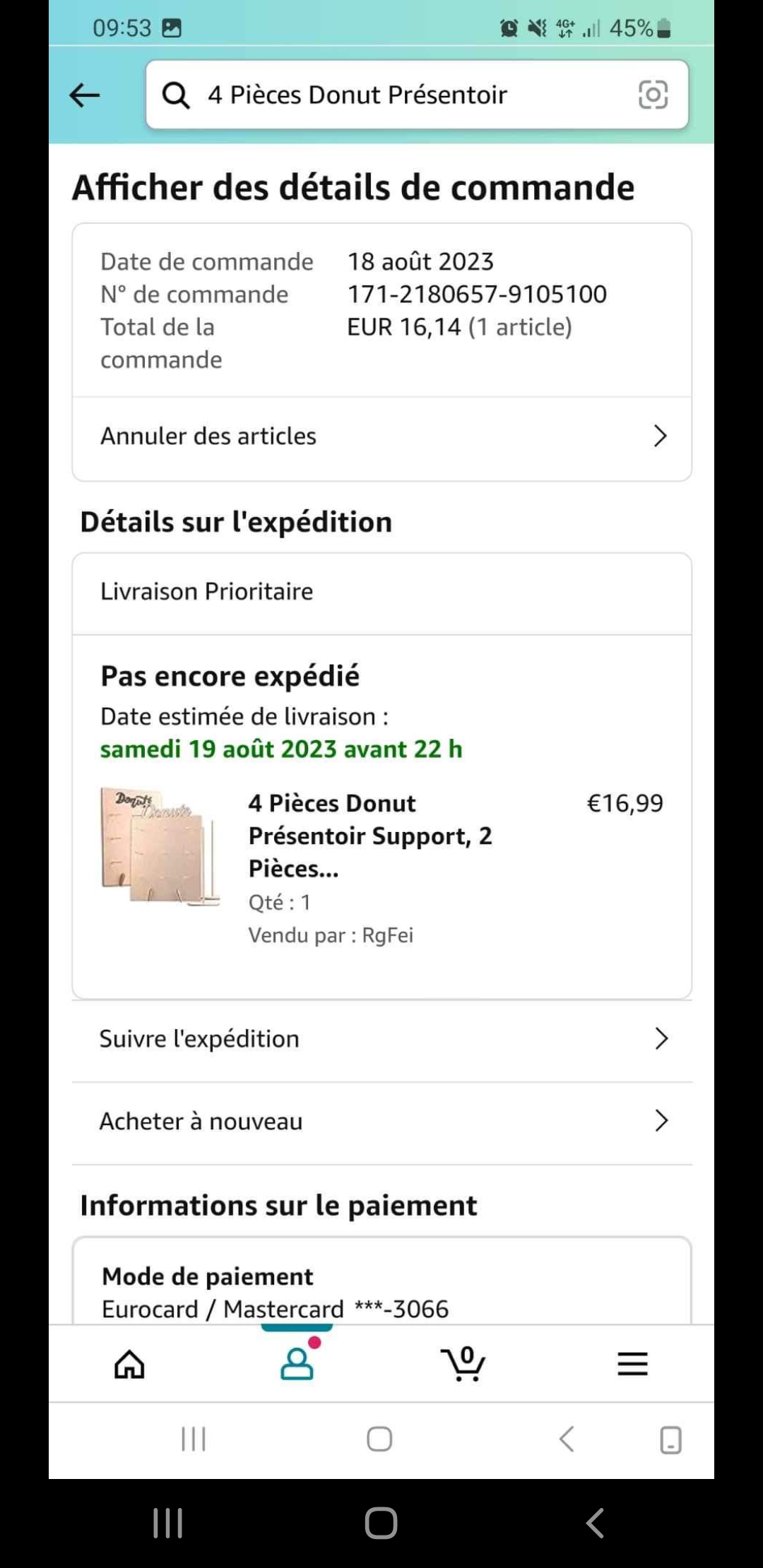Open camera scan in search bar
763x1568 pixels.
pos(653,95)
